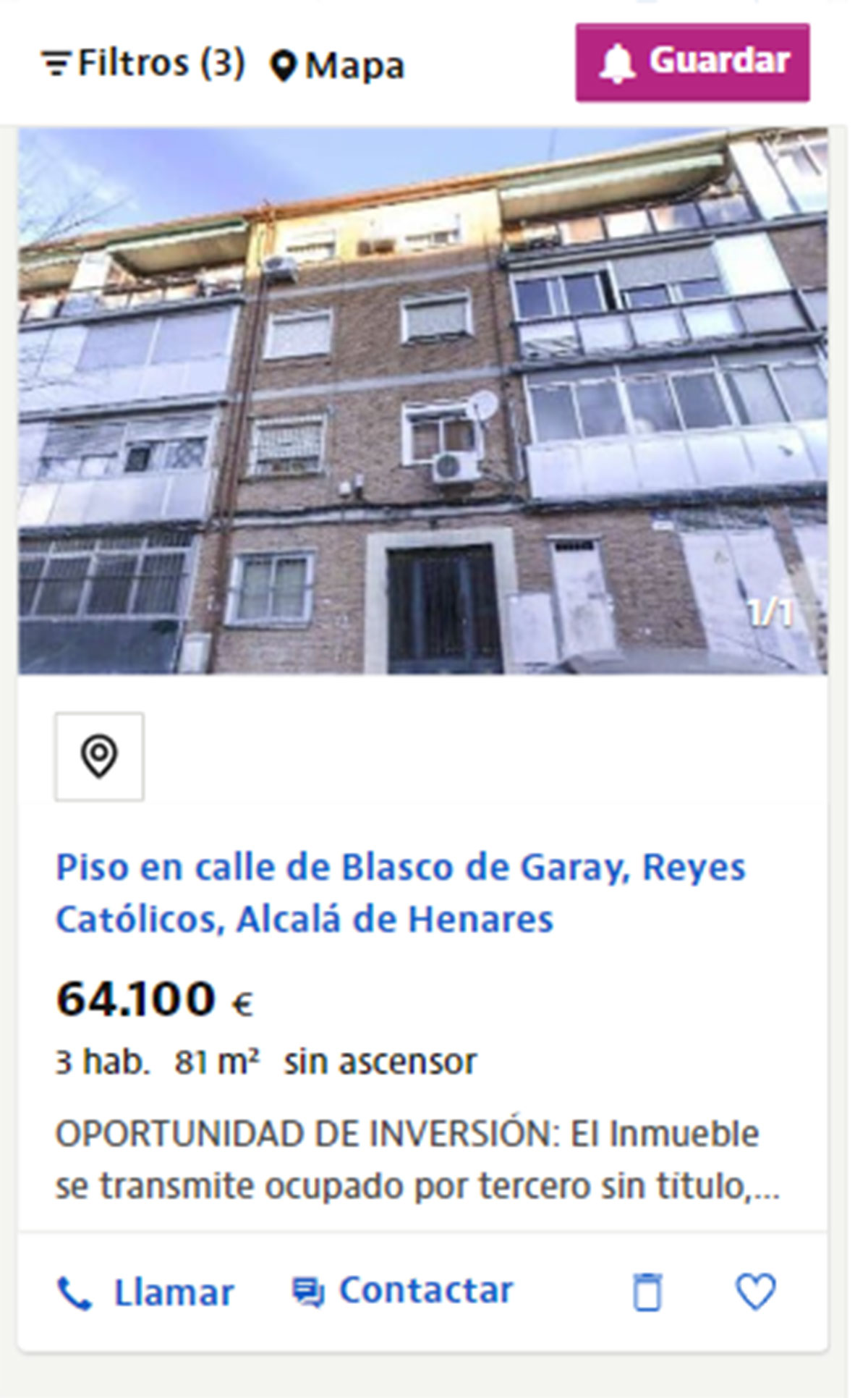The image size is (868, 1398).
Task: Call the advertiser with Llamar
Action: [x=146, y=1292]
